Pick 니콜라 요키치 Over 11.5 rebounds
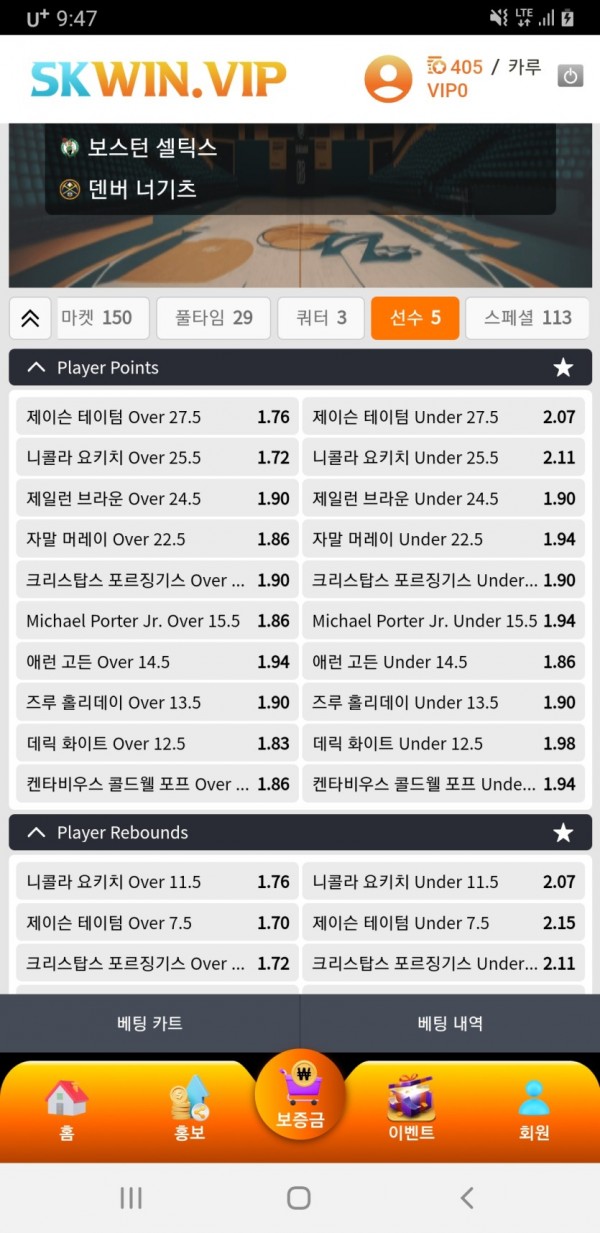Viewport: 600px width, 1233px height. click(157, 882)
